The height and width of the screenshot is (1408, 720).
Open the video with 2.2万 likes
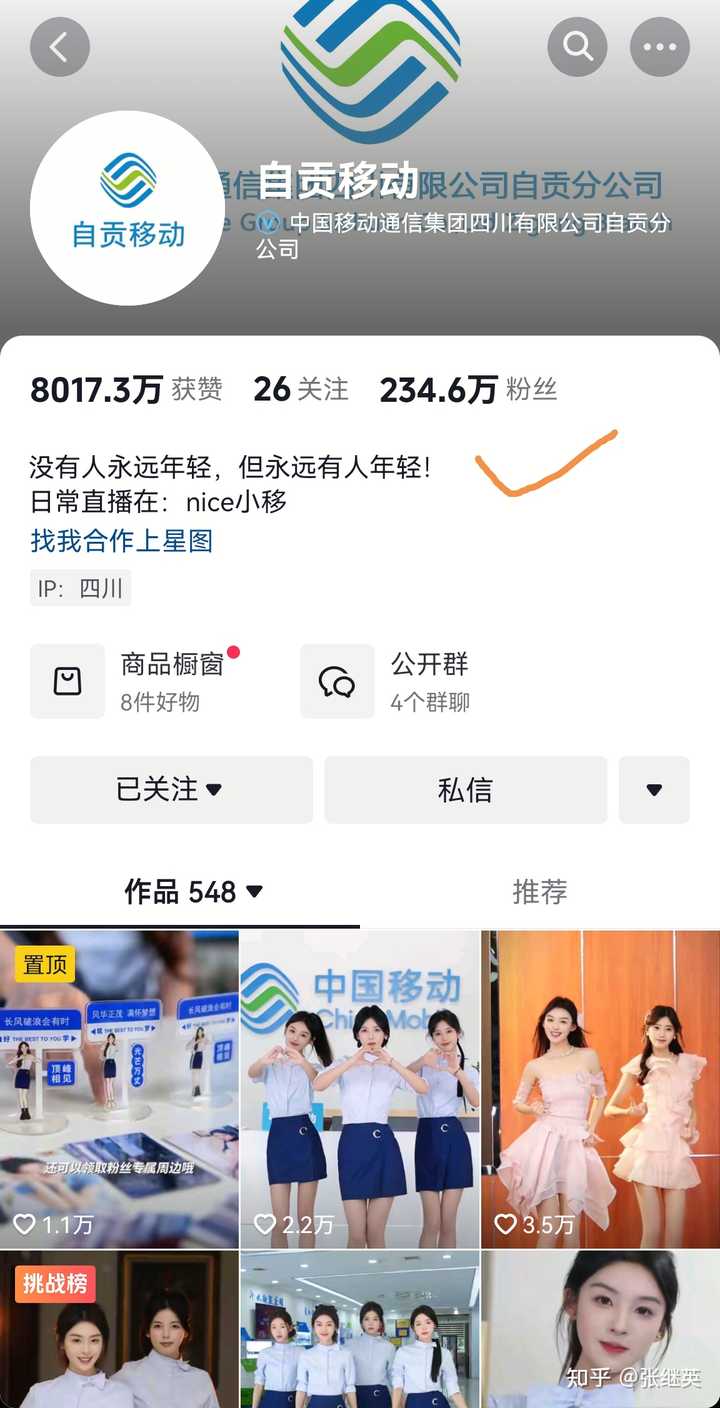(360, 1089)
